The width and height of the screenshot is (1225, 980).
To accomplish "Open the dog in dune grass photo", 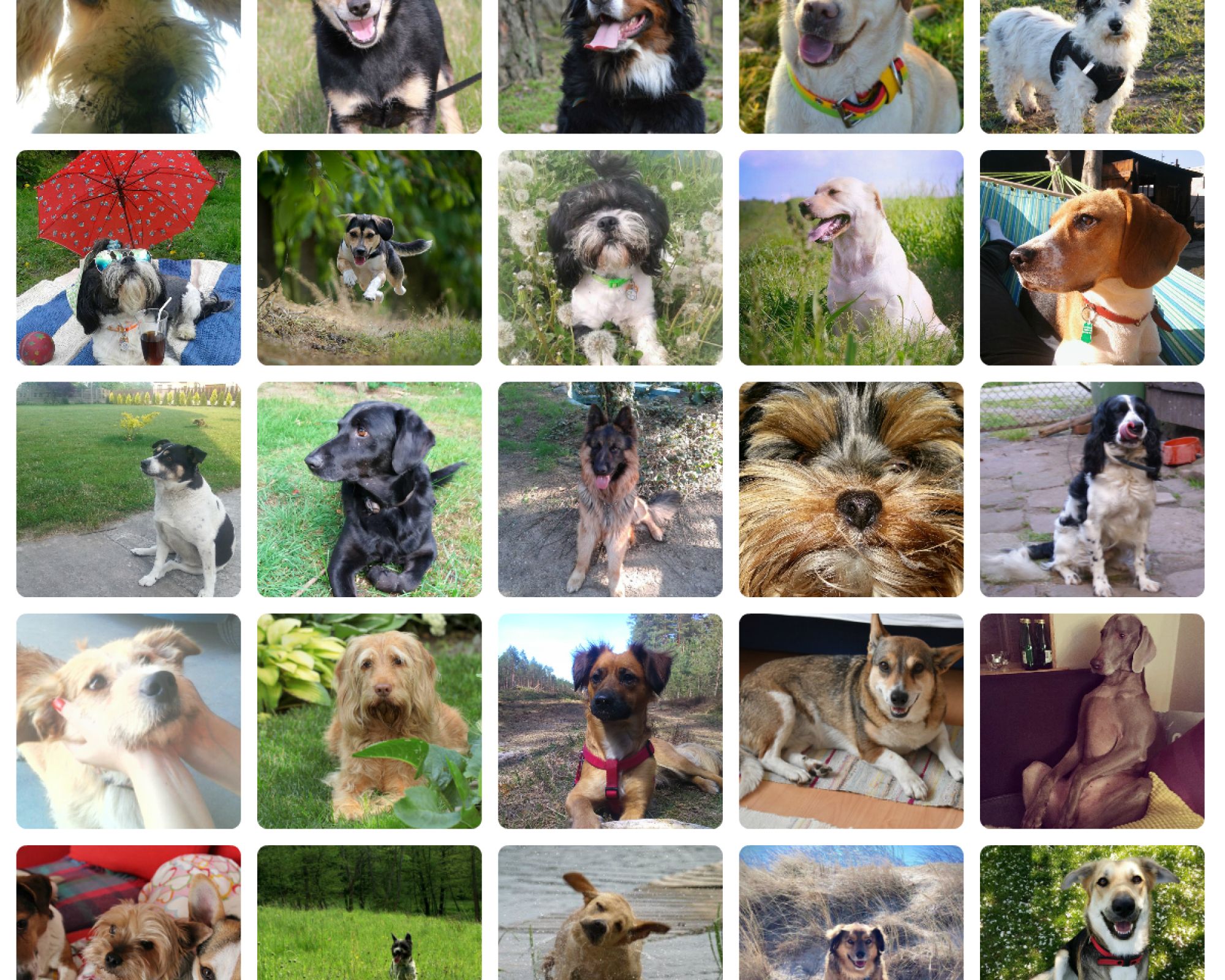I will coord(851,913).
